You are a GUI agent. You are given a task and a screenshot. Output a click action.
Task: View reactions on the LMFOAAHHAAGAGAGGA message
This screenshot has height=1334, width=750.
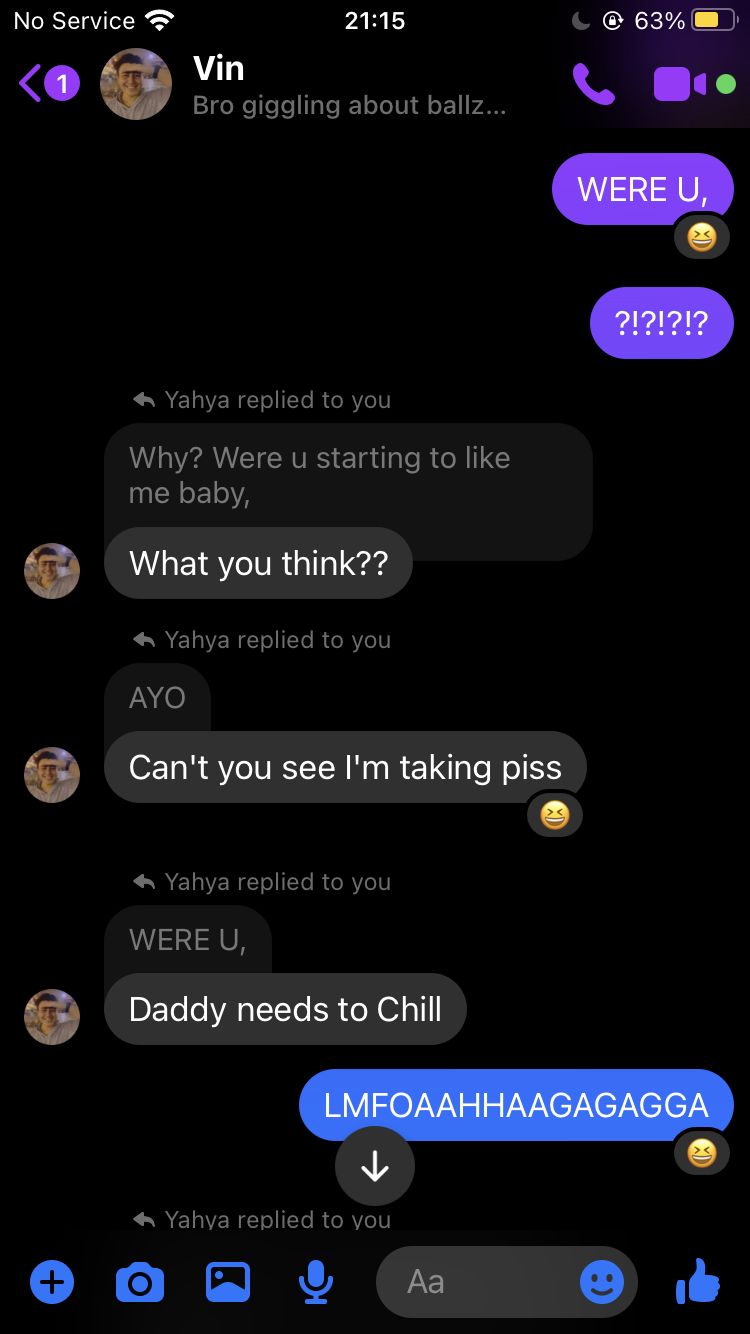click(702, 1154)
